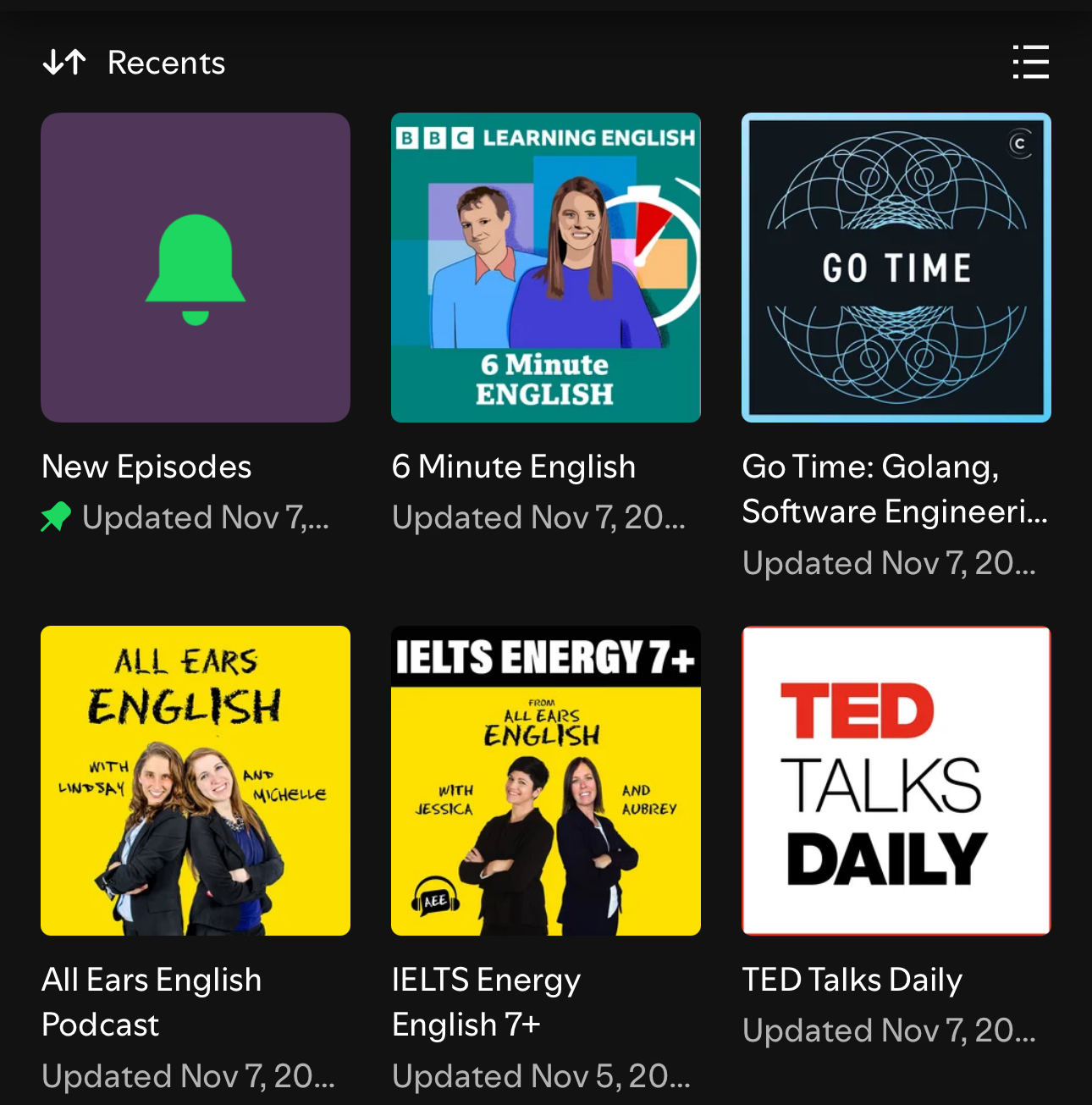Open the New Episodes playlist

tap(196, 268)
